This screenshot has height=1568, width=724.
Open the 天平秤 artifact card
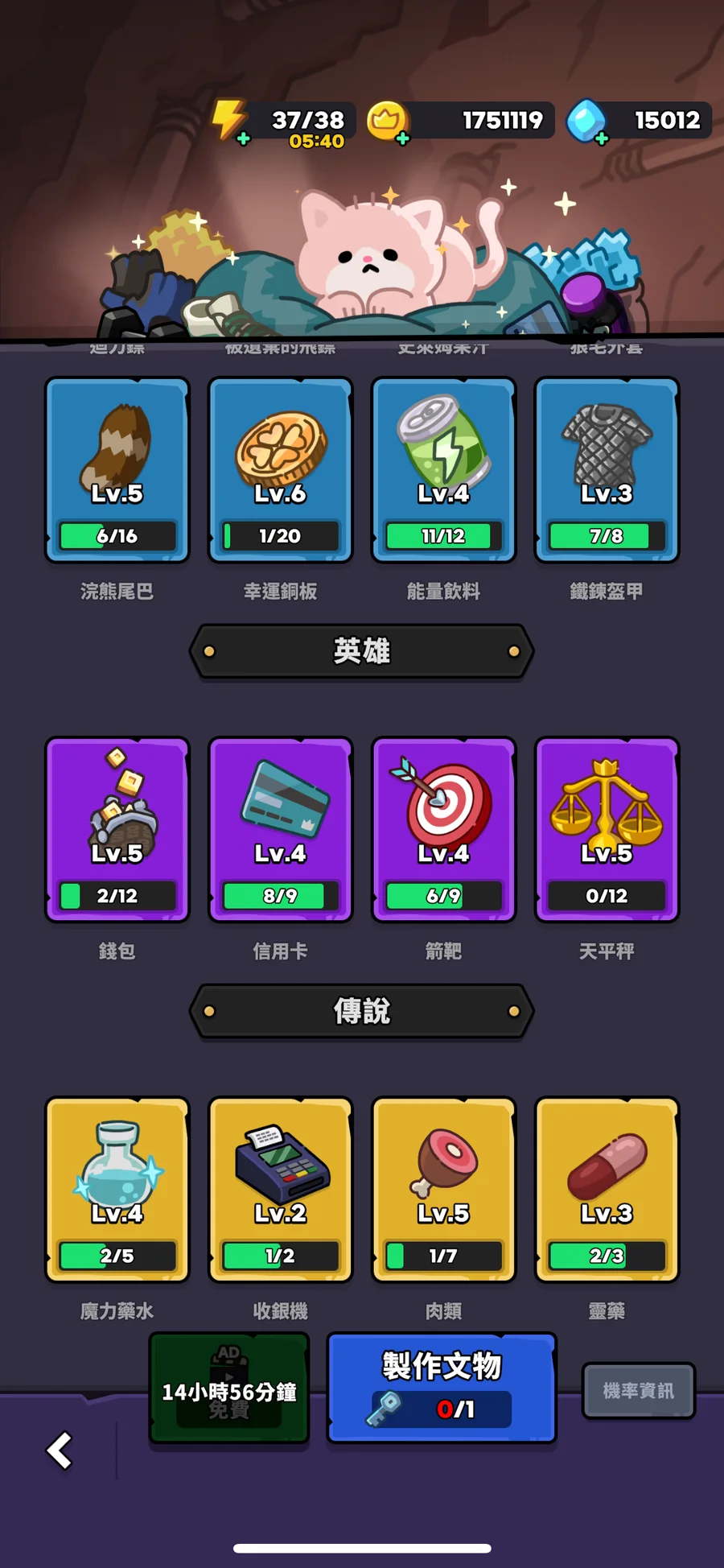(607, 829)
